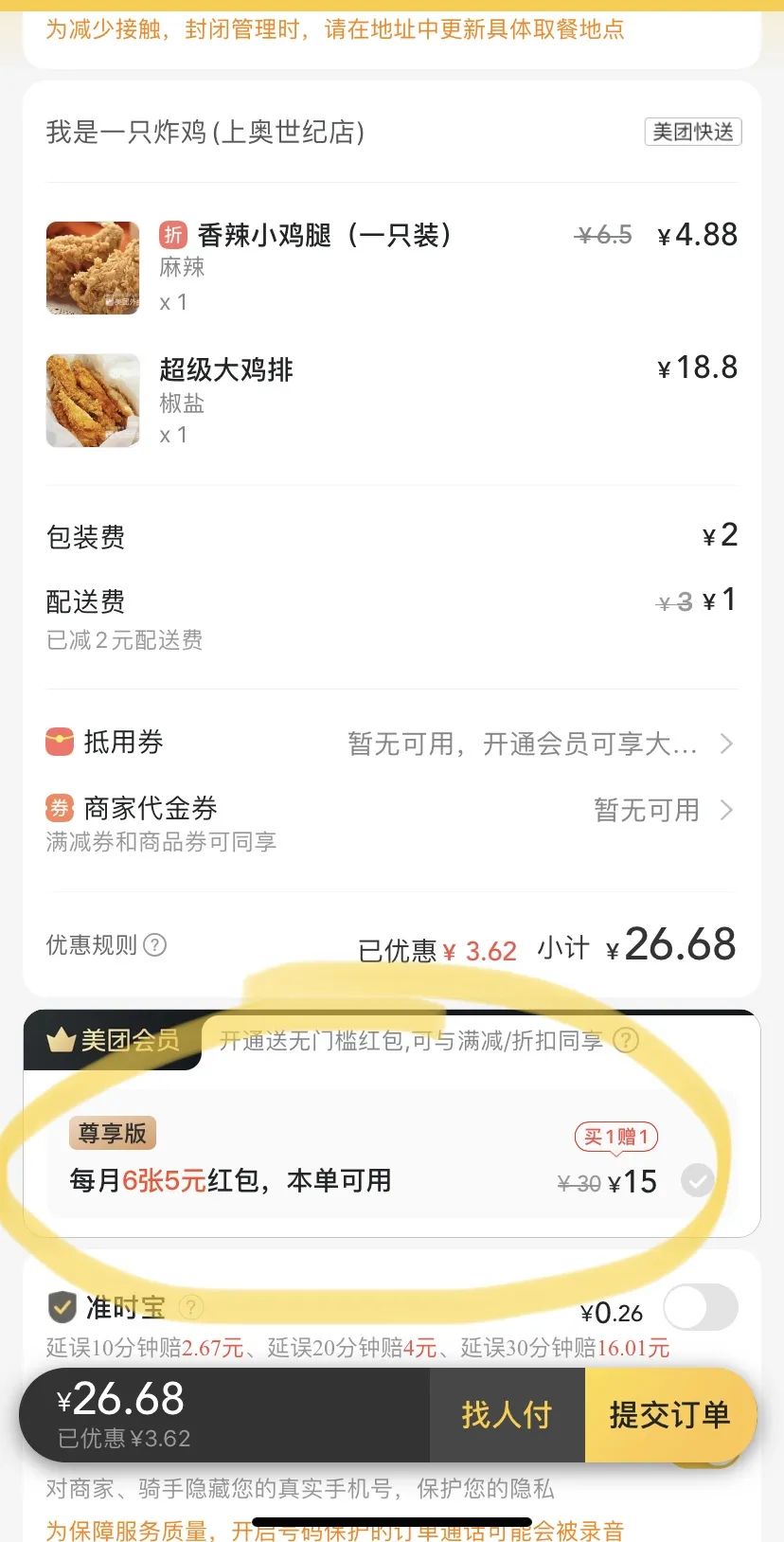Image resolution: width=784 pixels, height=1542 pixels.
Task: Open the question mark next to 准时宝
Action: [192, 1307]
